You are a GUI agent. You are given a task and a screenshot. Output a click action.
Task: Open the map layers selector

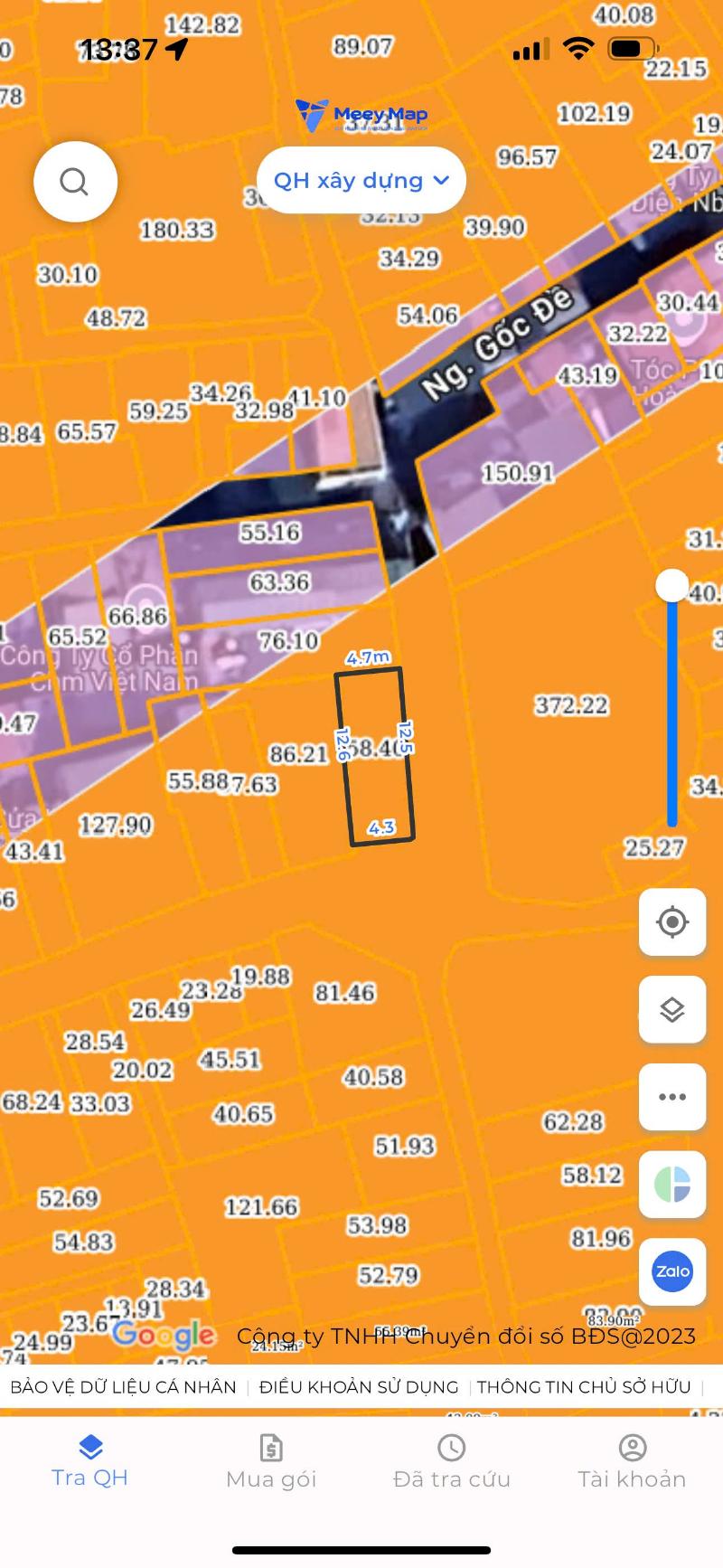coord(671,1009)
